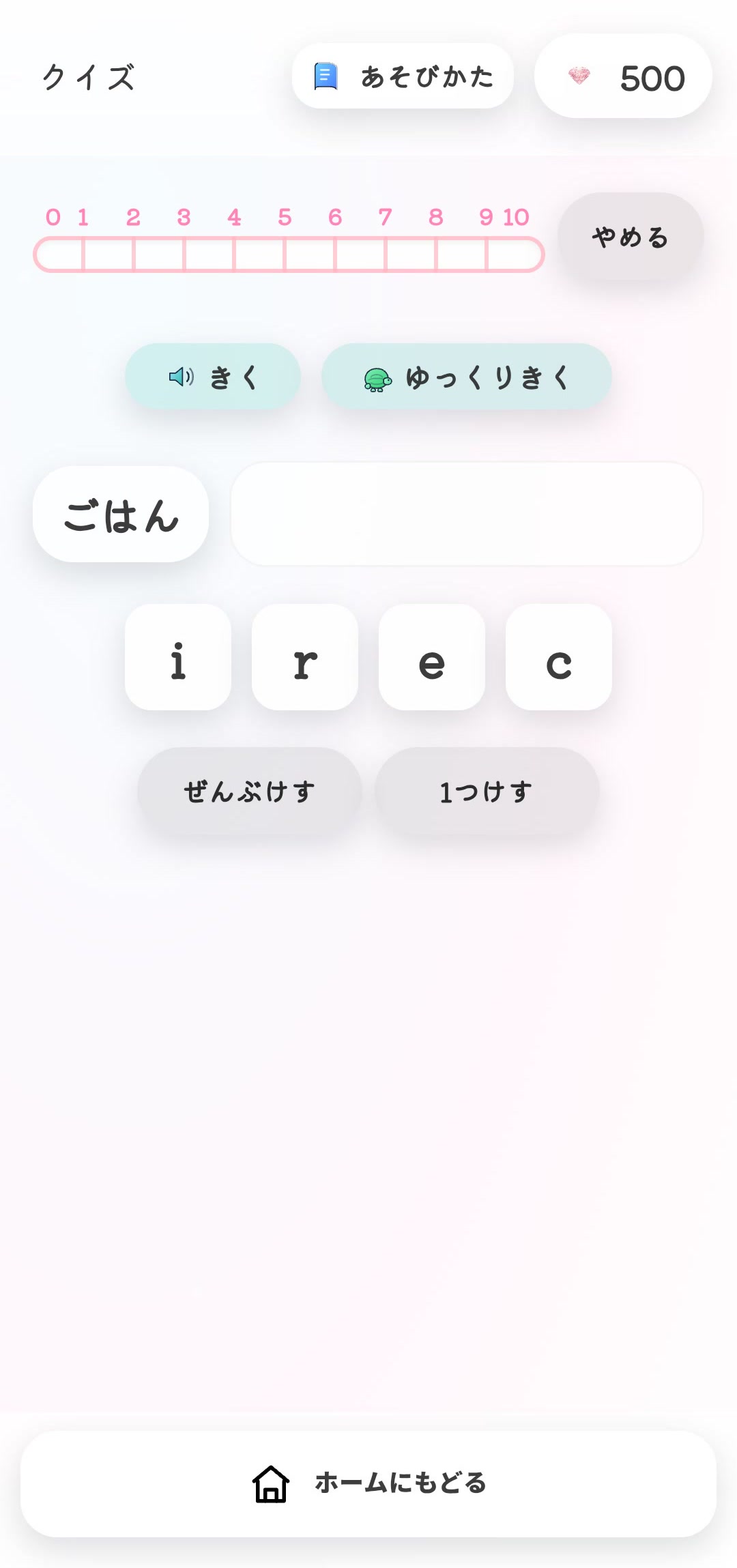Screen dimensions: 737x1568
Task: Click the speaker icon on the きく button
Action: coord(180,377)
